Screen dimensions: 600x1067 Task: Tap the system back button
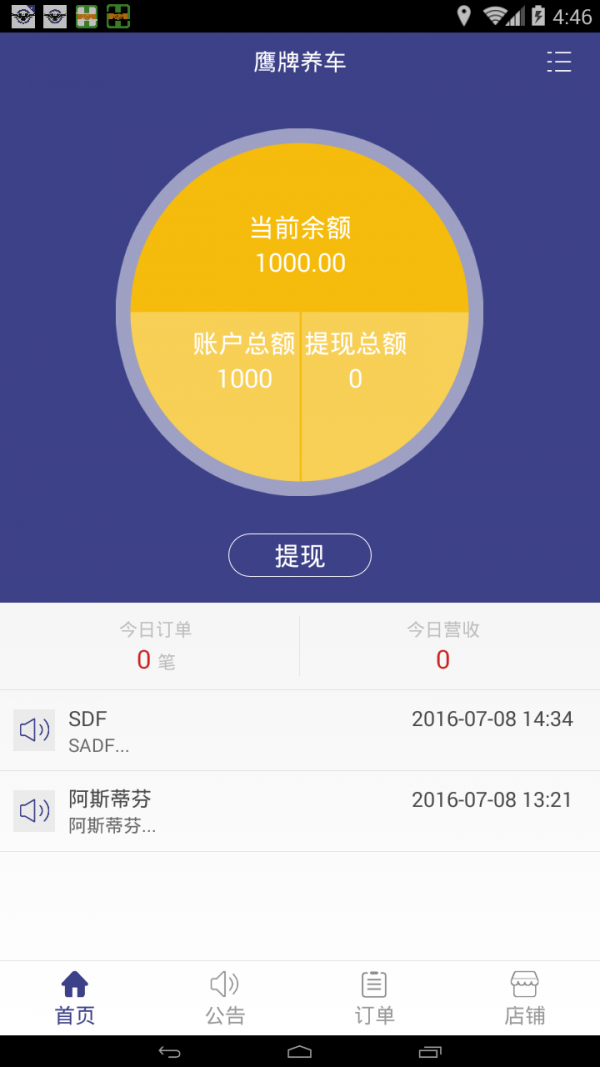pos(170,1051)
